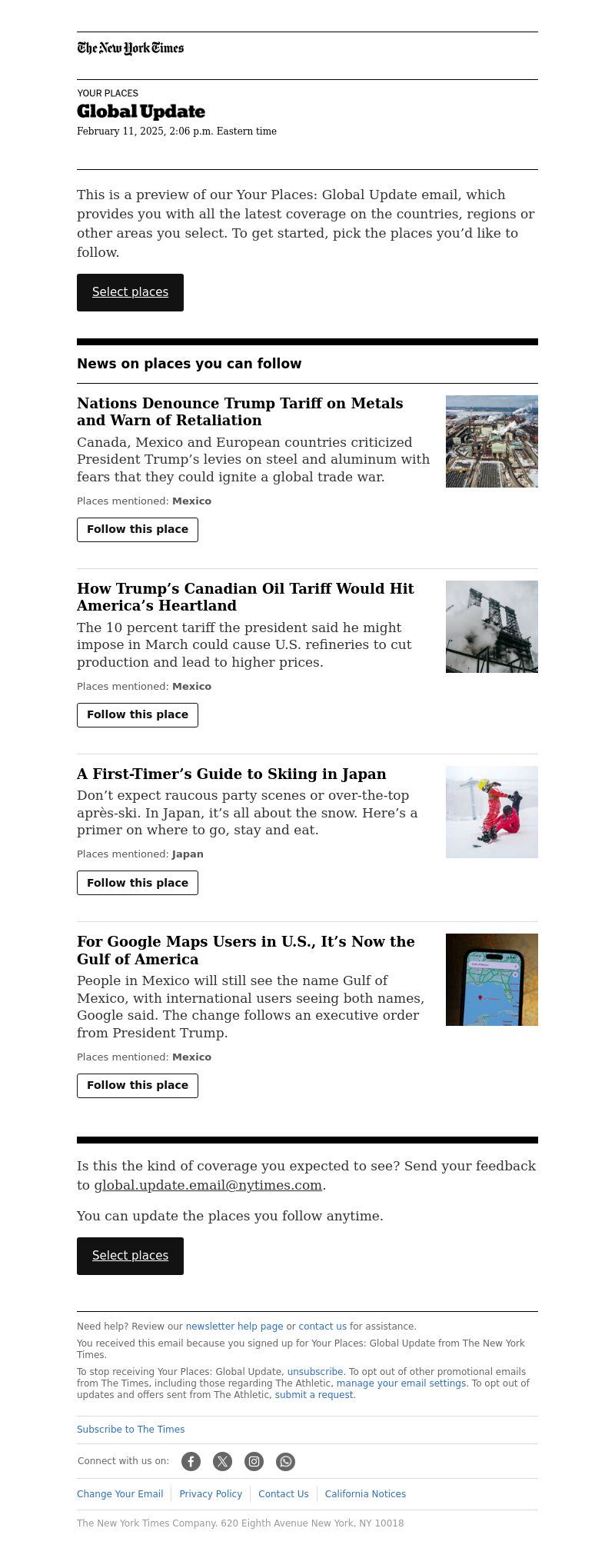Unsubscribe from Your Places: Global Update
Viewport: 615px width, 1568px height.
[315, 1372]
